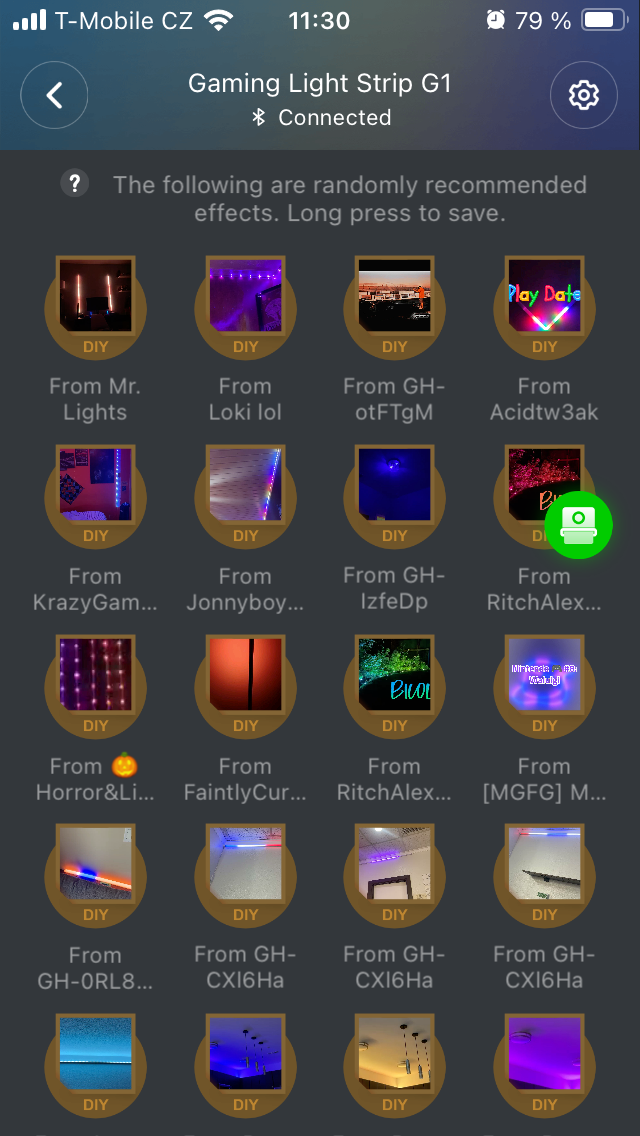Choose the FaintlyCur... orange effect
The height and width of the screenshot is (1136, 640).
coord(245,680)
